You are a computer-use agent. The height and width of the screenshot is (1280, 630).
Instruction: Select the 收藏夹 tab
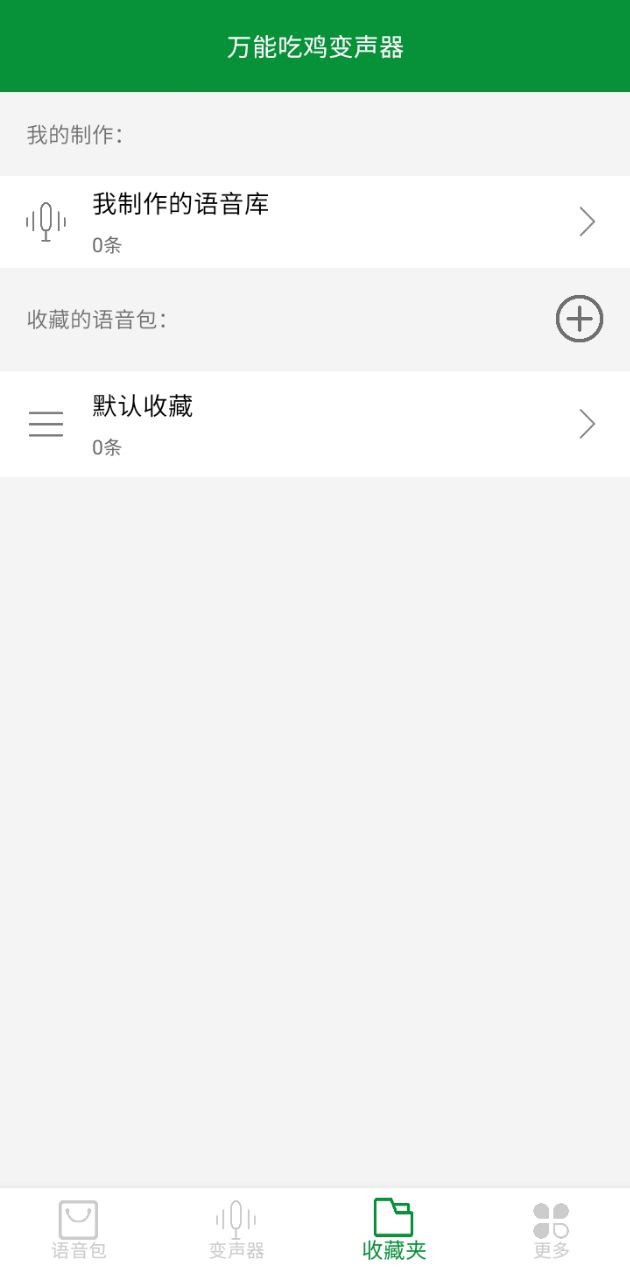coord(394,1230)
